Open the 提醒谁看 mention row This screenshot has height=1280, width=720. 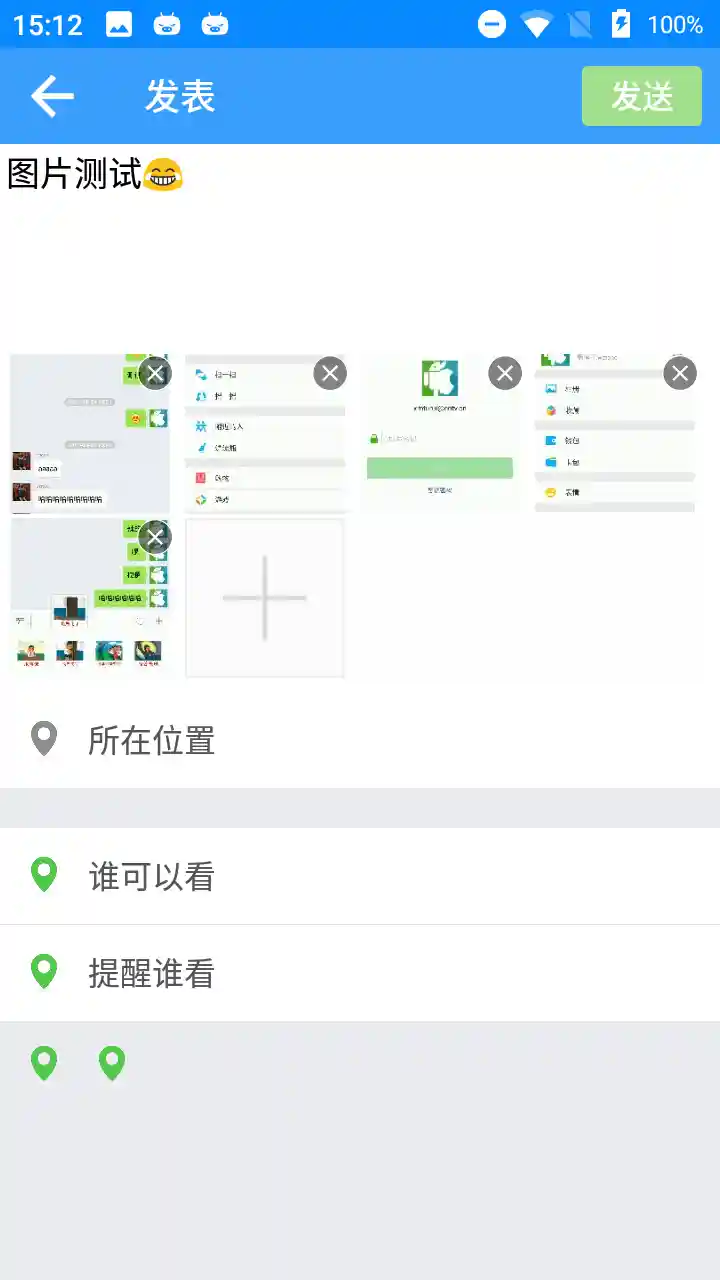[360, 973]
